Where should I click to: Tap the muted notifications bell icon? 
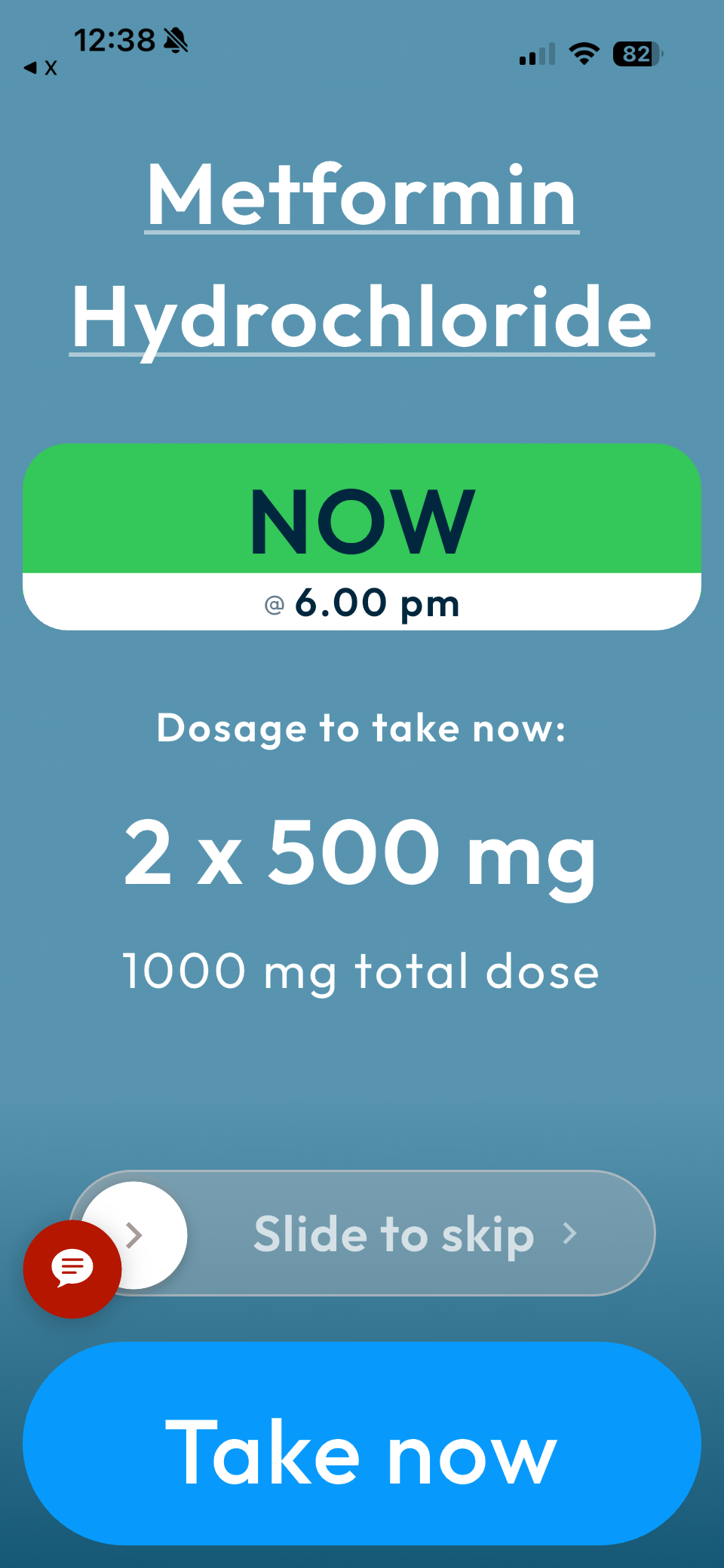[x=175, y=41]
